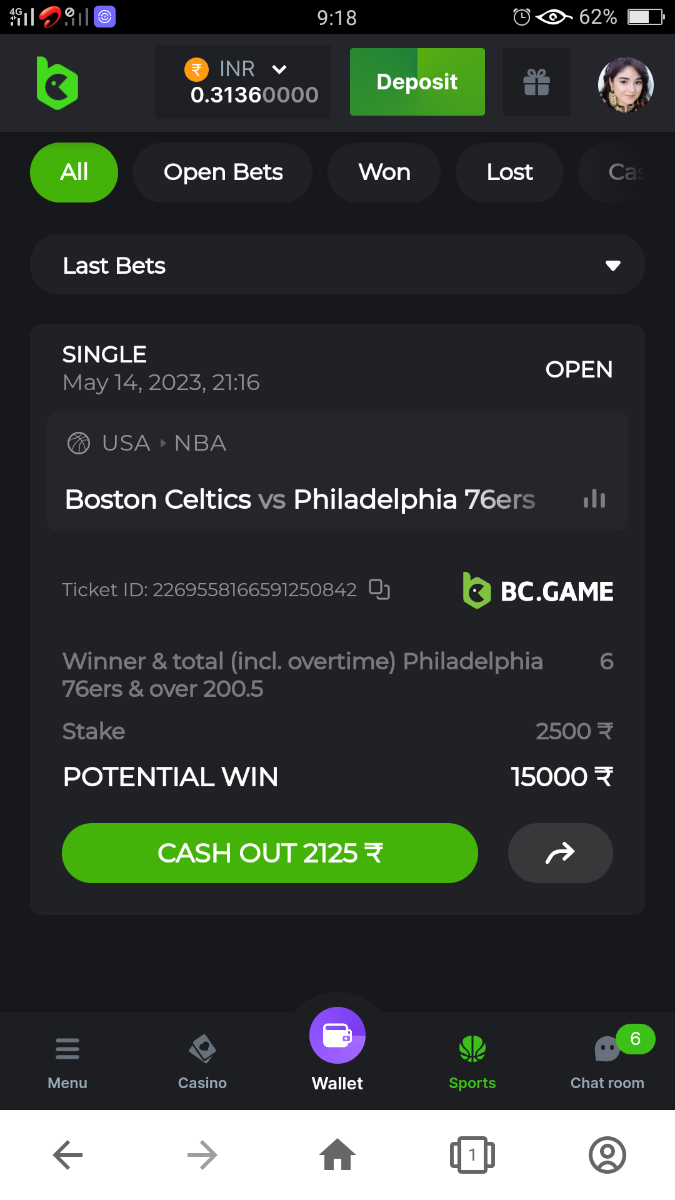
Task: Cash out the bet for 2125 ₹
Action: [270, 853]
